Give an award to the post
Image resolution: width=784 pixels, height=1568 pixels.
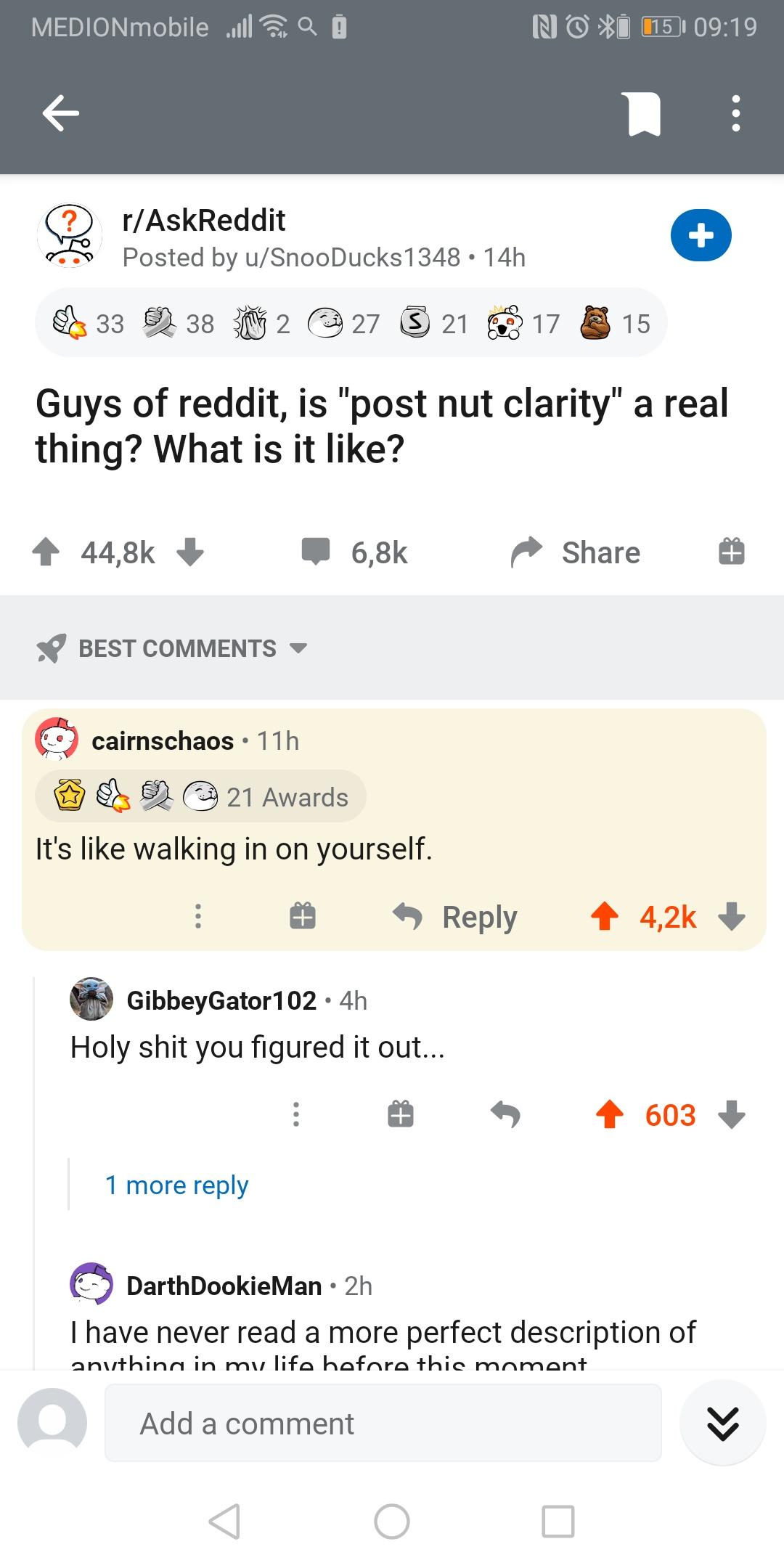[731, 552]
